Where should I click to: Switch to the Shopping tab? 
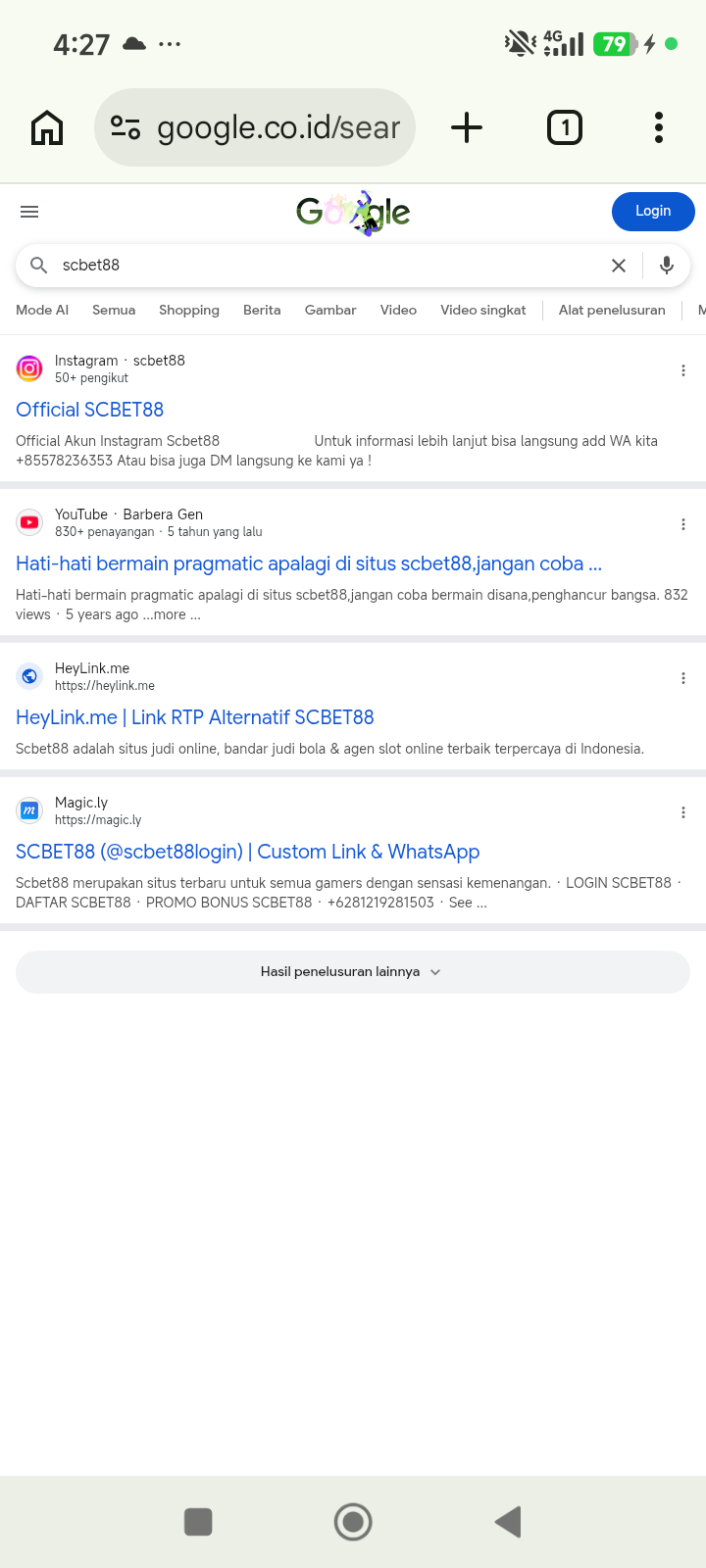coord(189,310)
